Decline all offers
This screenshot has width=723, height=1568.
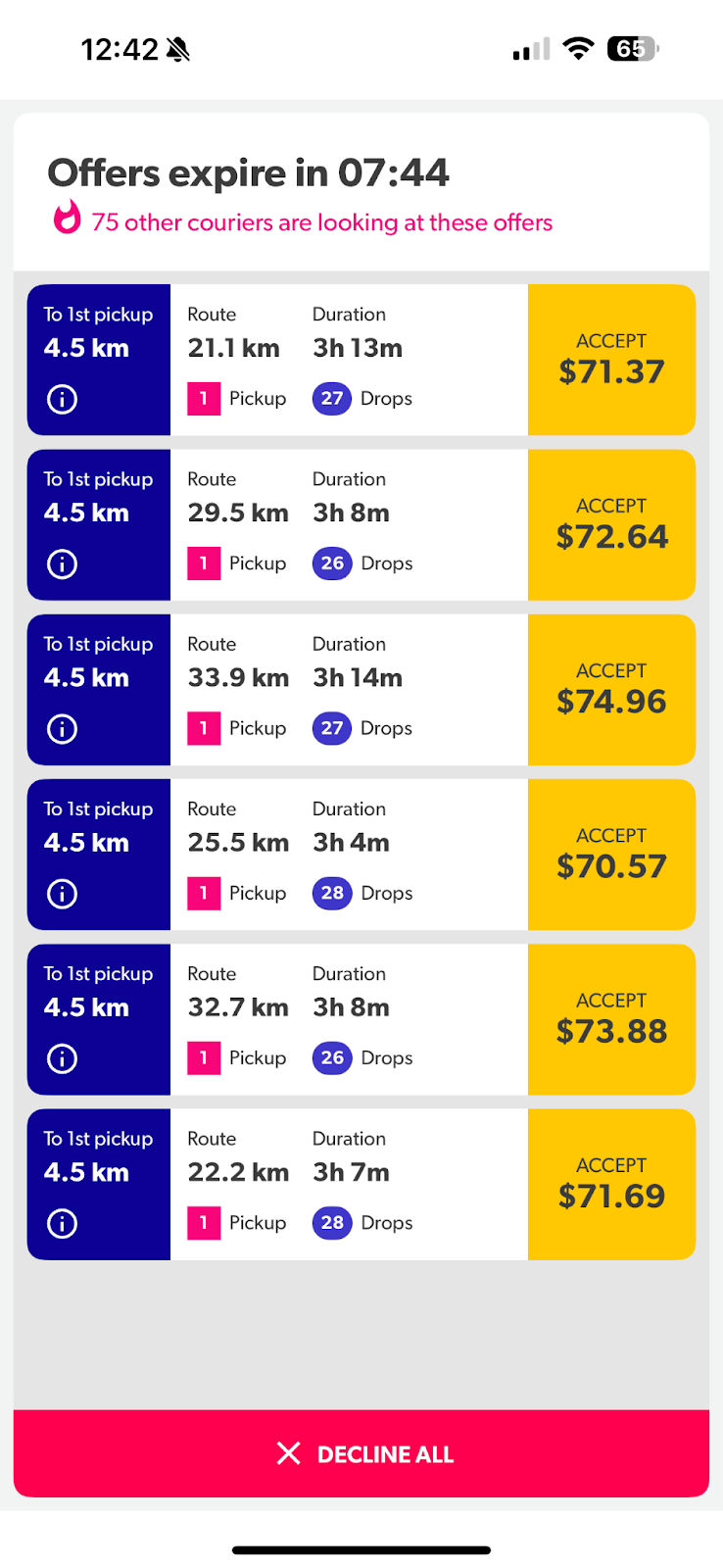[361, 1453]
